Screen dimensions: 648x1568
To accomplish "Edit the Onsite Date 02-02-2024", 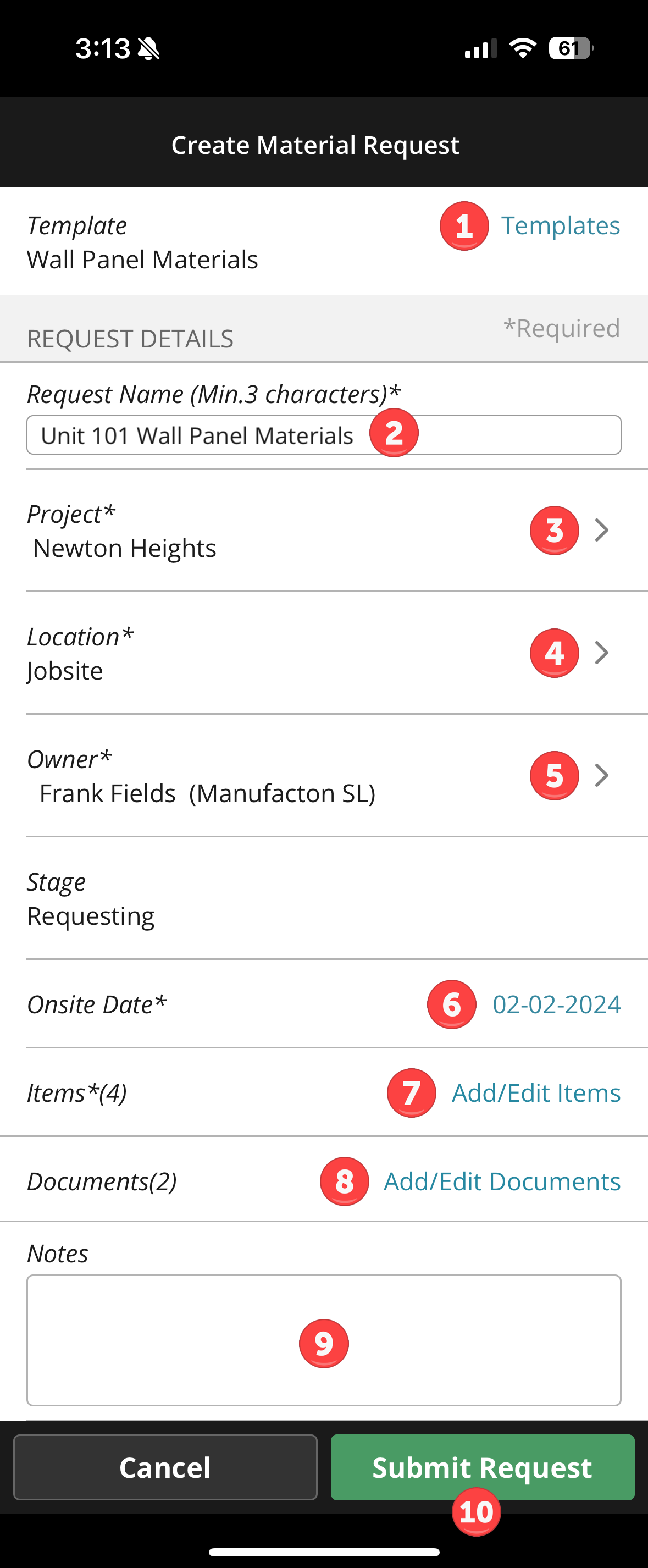I will pos(556,1005).
